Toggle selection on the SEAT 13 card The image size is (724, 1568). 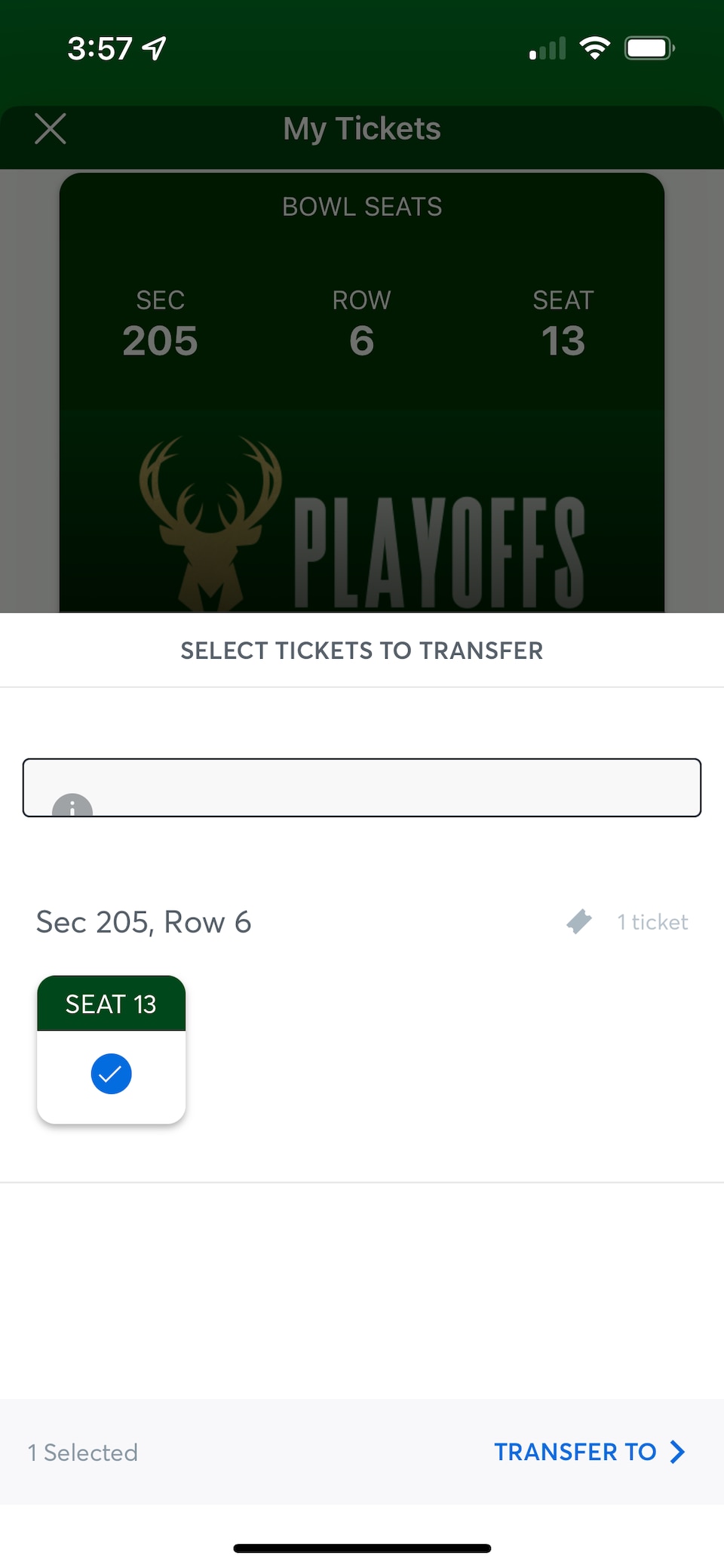111,1049
